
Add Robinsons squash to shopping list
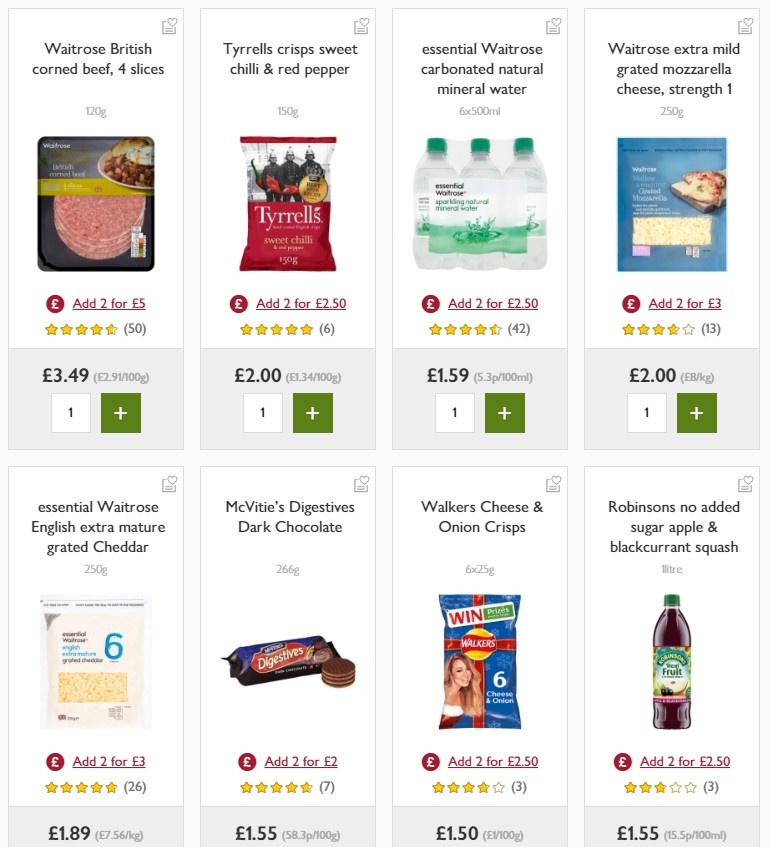pyautogui.click(x=745, y=483)
